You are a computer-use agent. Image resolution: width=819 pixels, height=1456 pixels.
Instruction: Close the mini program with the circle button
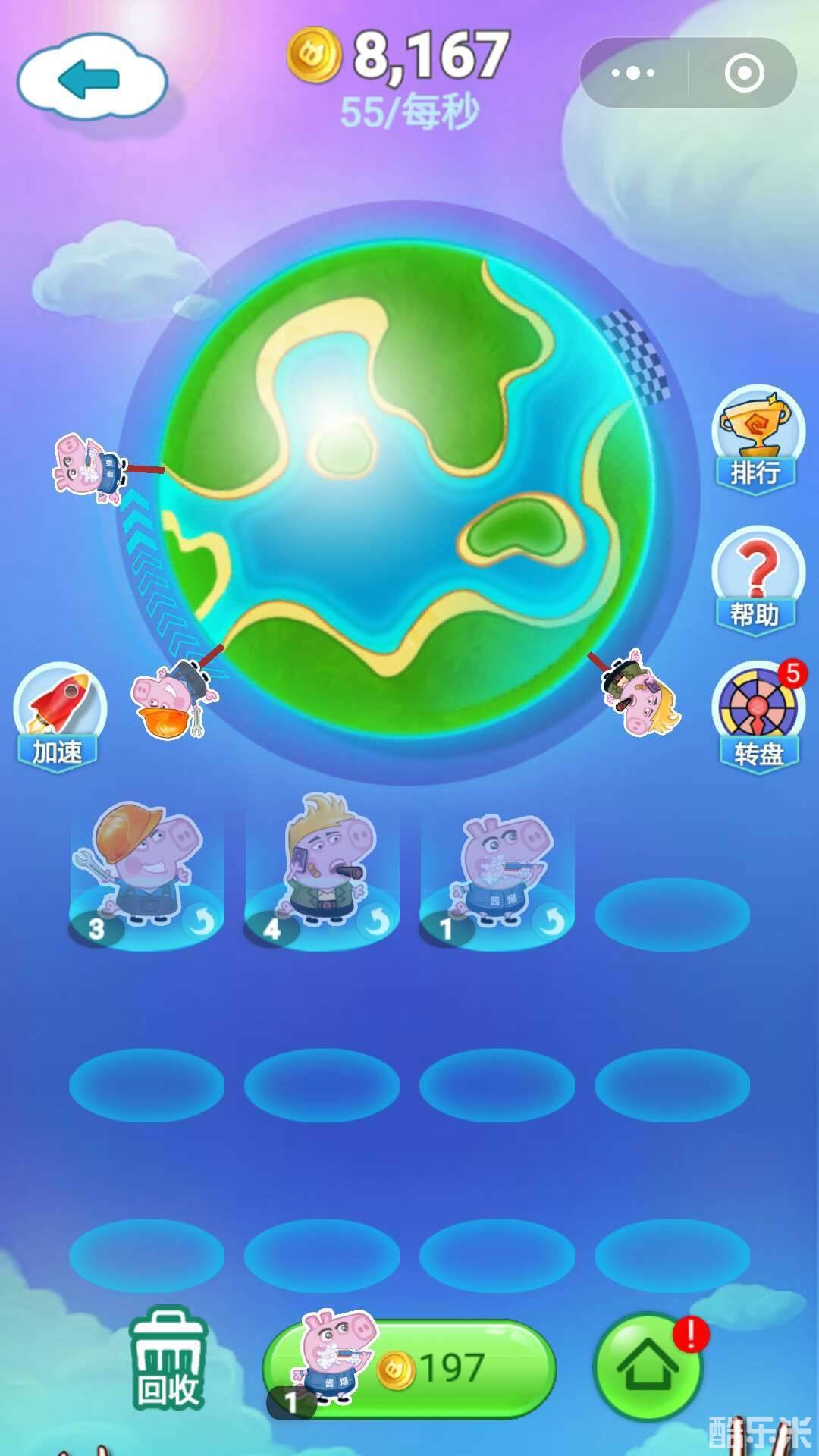tap(744, 74)
